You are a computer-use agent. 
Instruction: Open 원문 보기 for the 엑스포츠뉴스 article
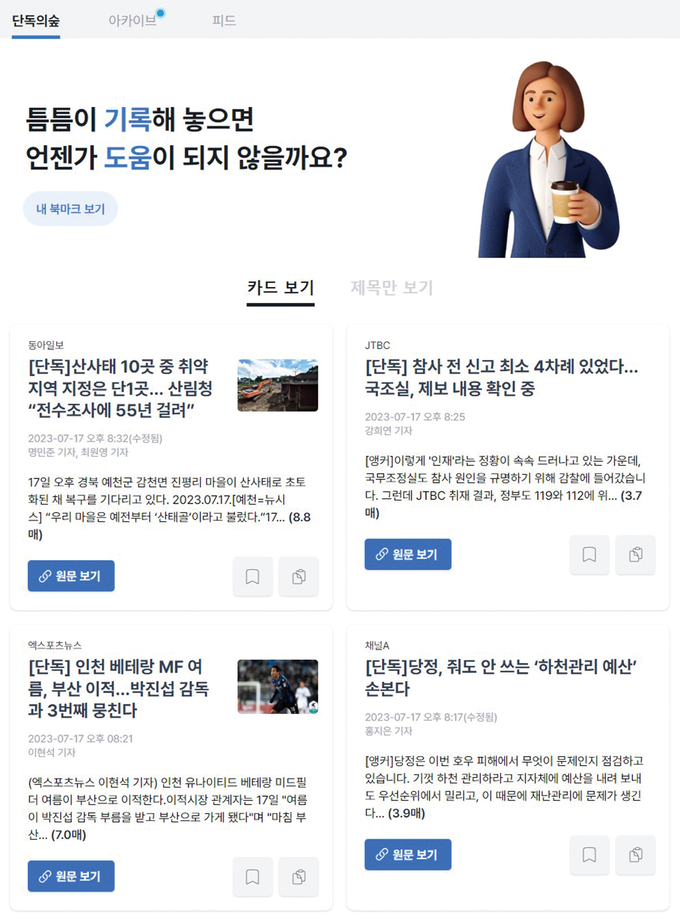[71, 876]
